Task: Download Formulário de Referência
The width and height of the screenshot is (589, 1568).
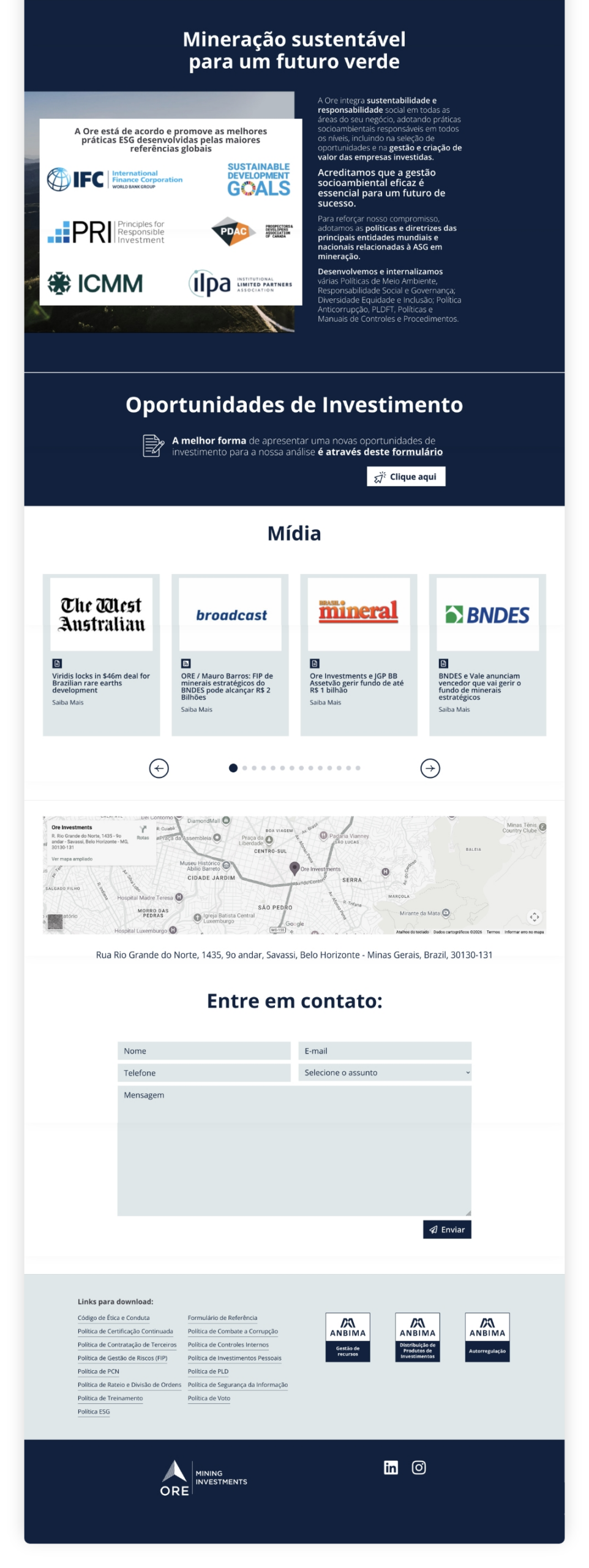Action: pos(222,1317)
